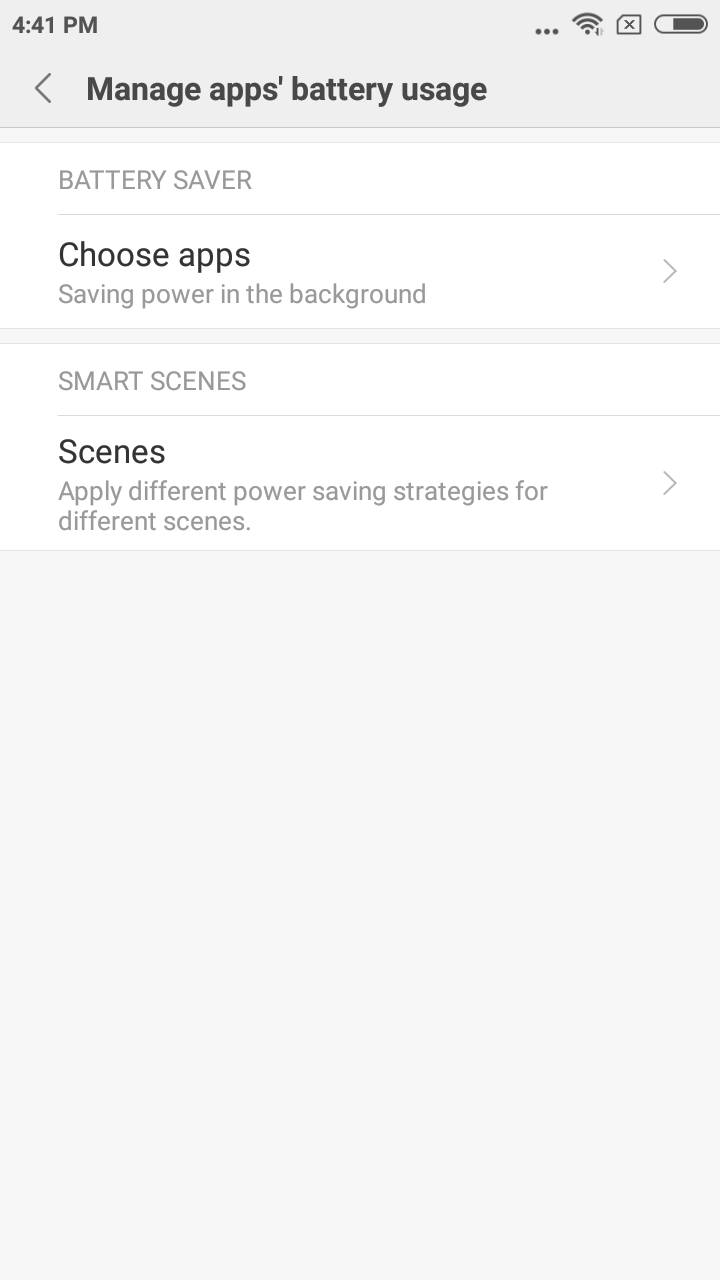Select the SMART SCENES section header
The width and height of the screenshot is (720, 1280).
point(152,380)
